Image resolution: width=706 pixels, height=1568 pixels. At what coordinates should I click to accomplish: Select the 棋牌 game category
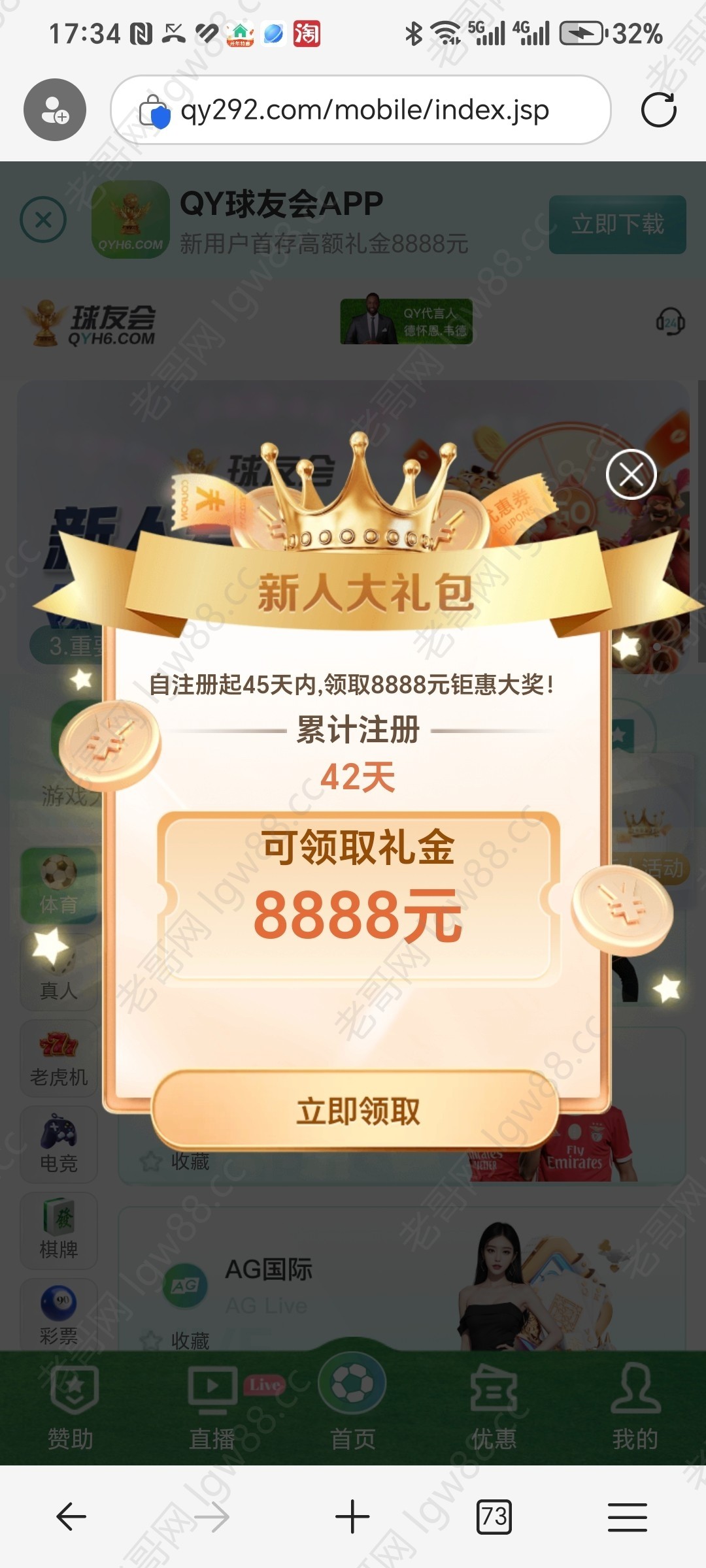(x=59, y=1231)
